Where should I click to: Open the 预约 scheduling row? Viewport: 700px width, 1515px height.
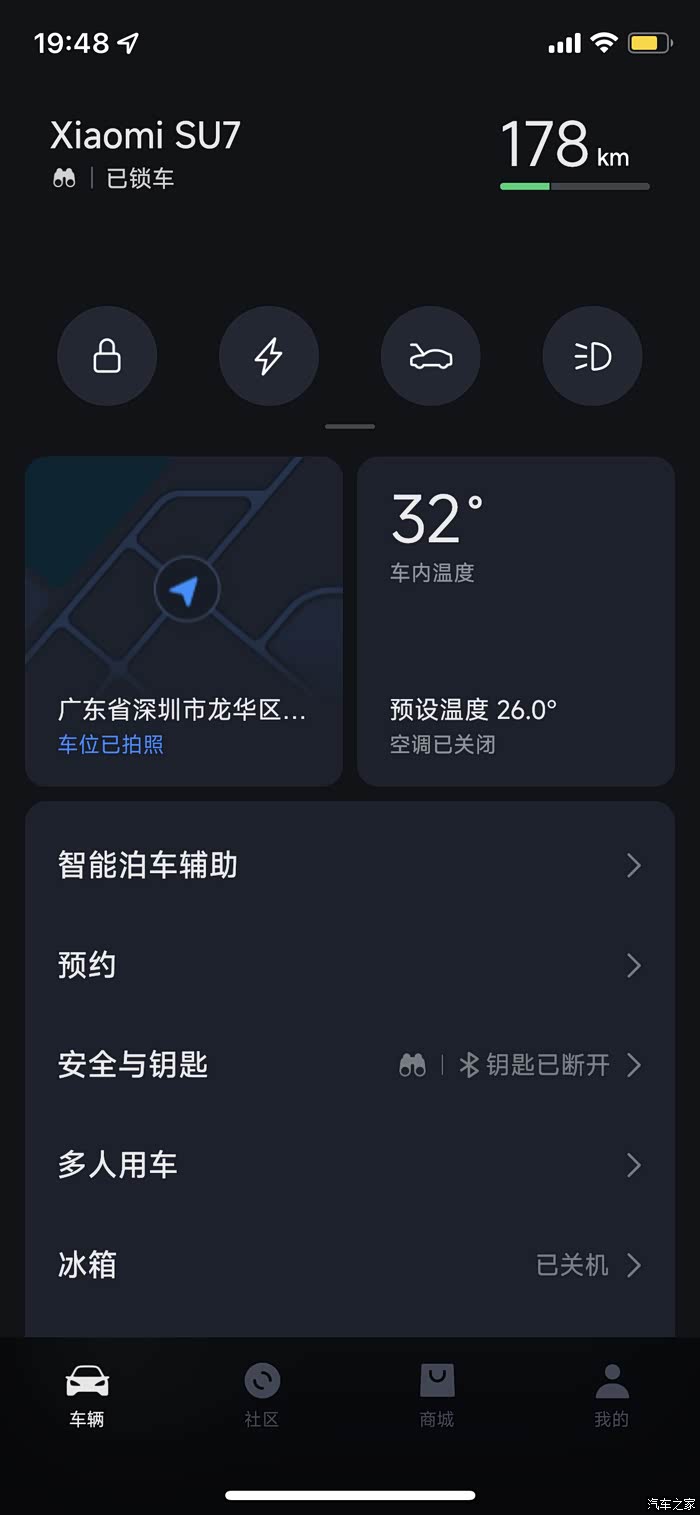click(350, 965)
